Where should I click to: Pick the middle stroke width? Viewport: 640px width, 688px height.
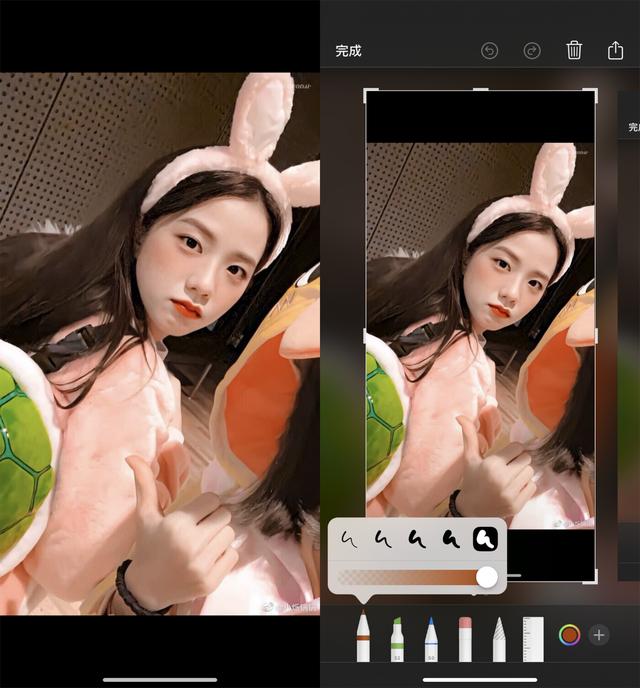click(417, 539)
